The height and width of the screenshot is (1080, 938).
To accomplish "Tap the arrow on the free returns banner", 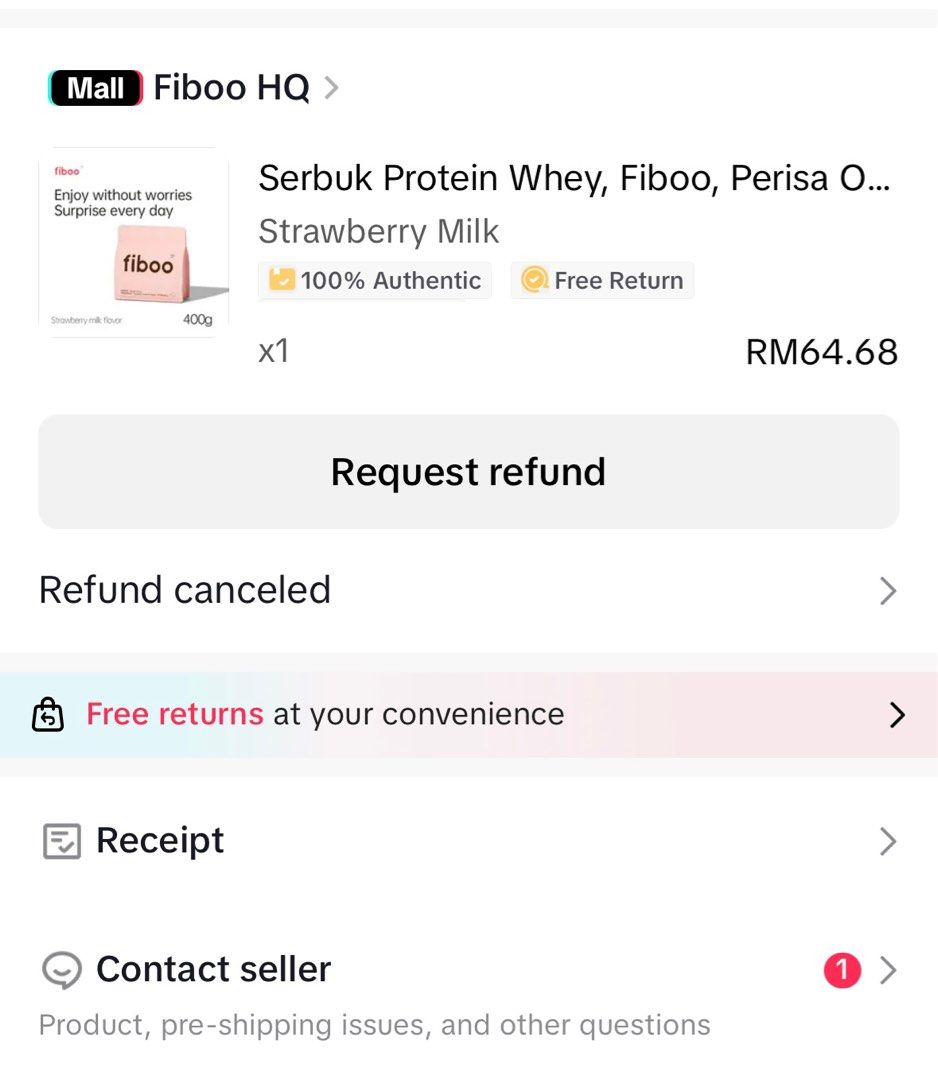I will 898,714.
